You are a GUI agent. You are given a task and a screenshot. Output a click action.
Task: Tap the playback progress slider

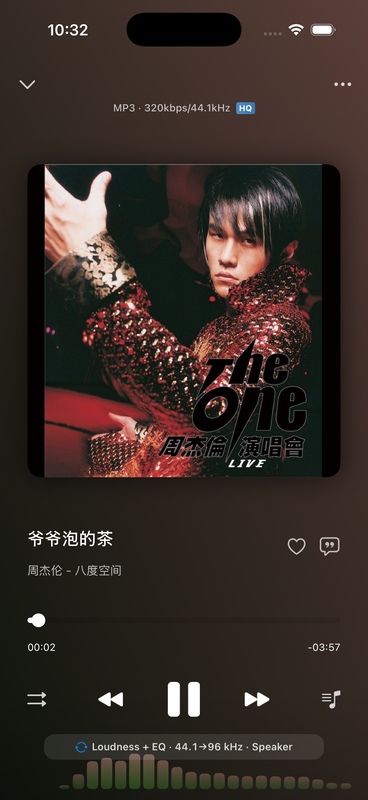tap(184, 620)
